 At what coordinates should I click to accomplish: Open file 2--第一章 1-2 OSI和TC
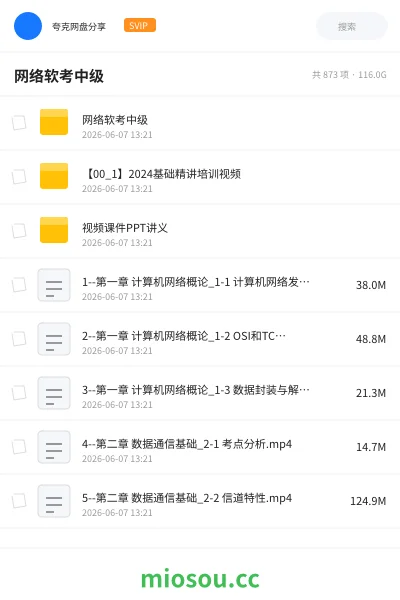200,339
